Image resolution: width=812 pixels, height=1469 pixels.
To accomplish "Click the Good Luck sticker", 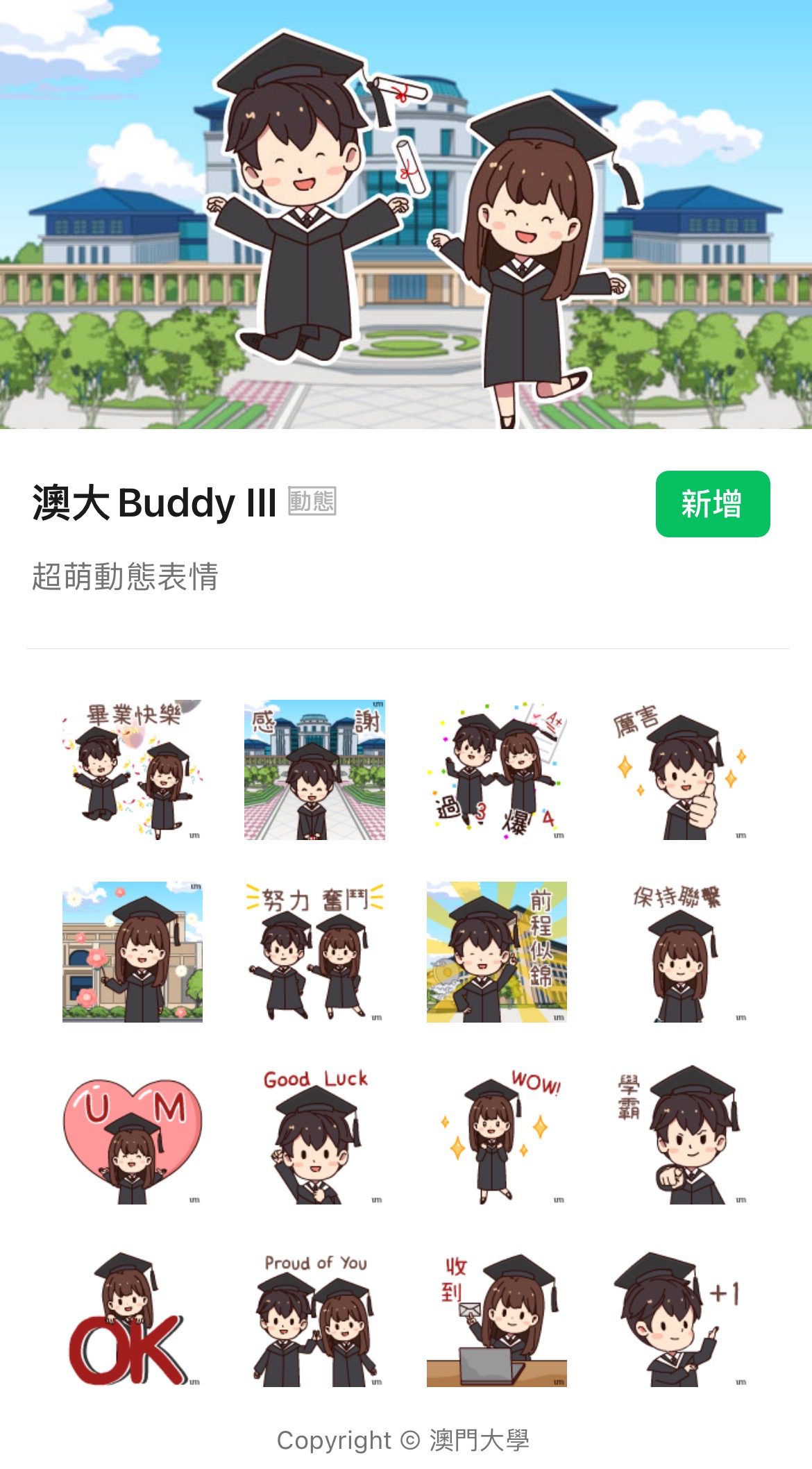I will 316,1145.
